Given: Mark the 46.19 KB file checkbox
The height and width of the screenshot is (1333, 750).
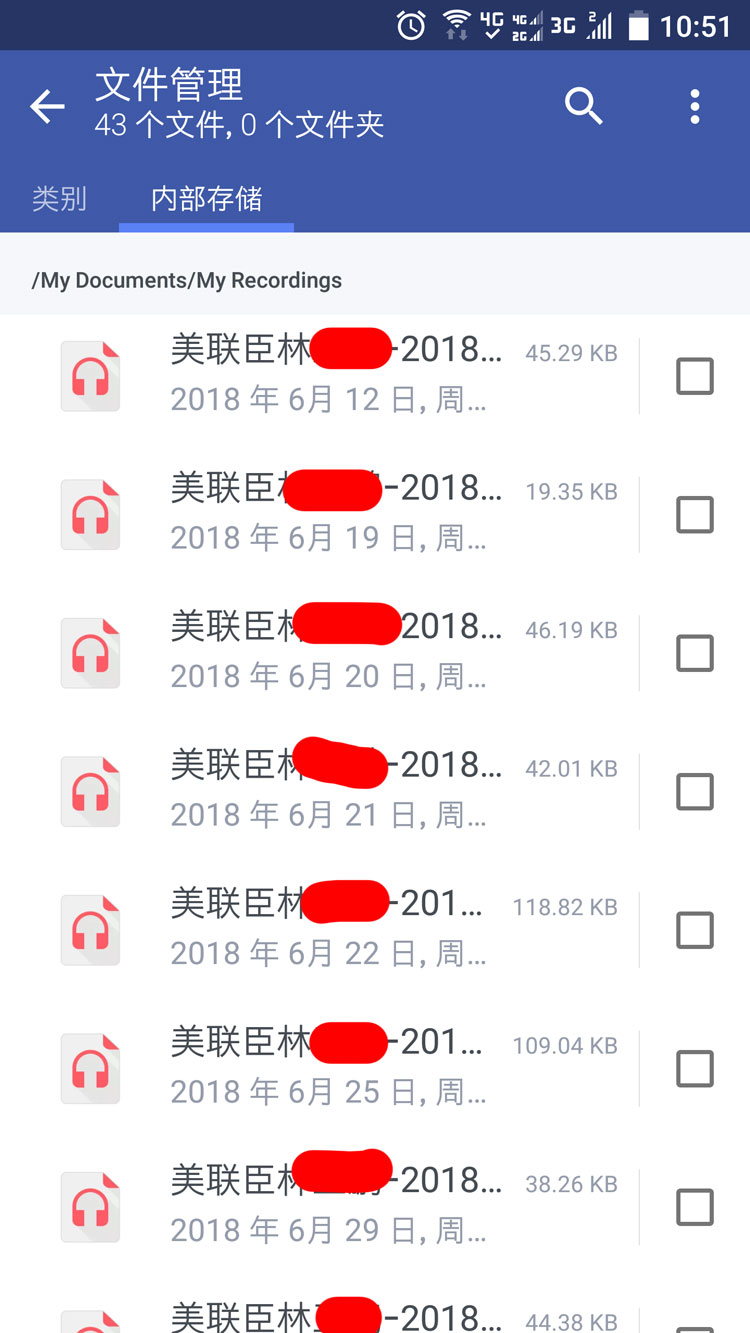Looking at the screenshot, I should (x=695, y=653).
